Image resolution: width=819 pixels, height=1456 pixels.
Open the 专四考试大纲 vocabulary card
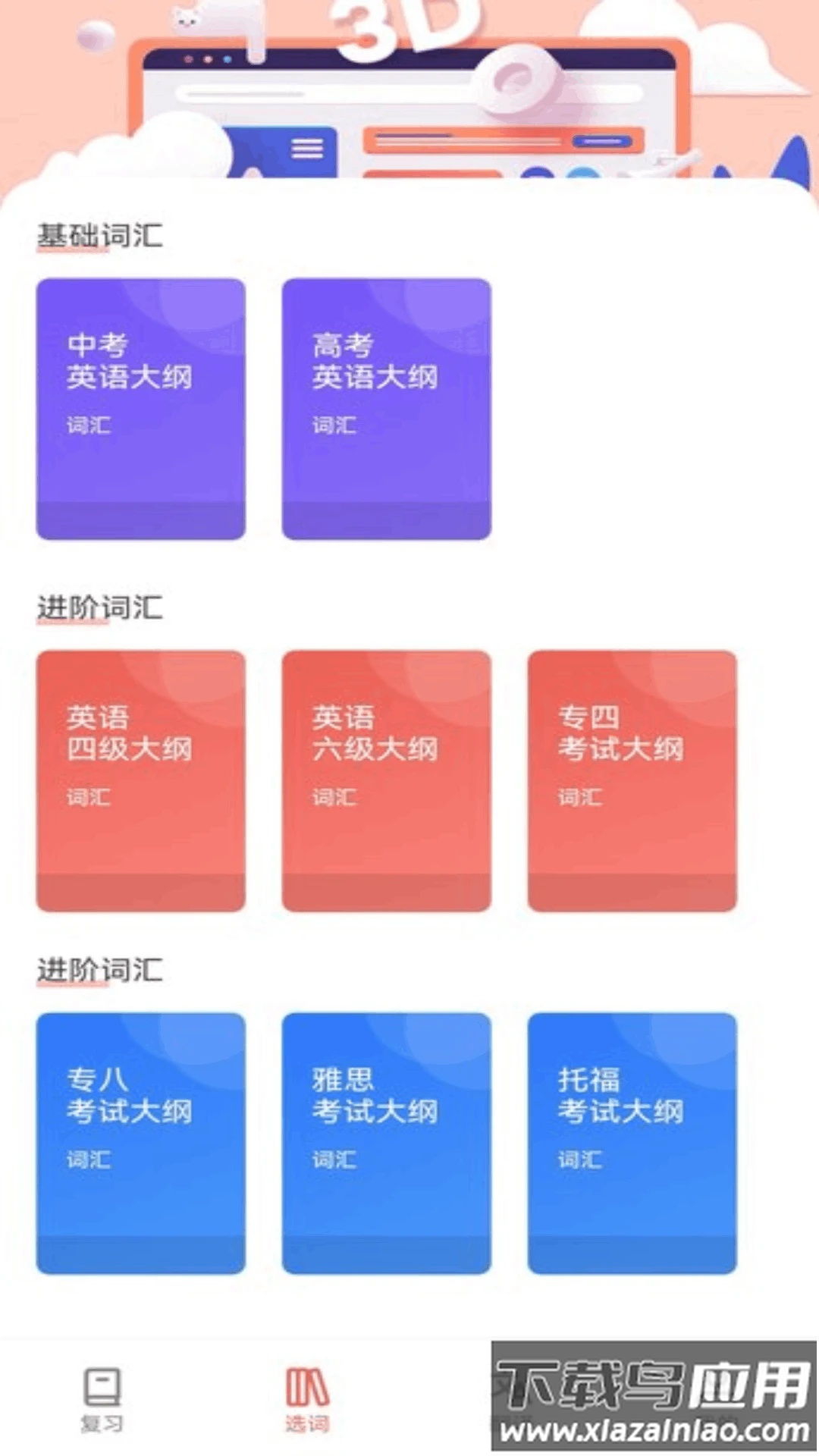[x=632, y=781]
